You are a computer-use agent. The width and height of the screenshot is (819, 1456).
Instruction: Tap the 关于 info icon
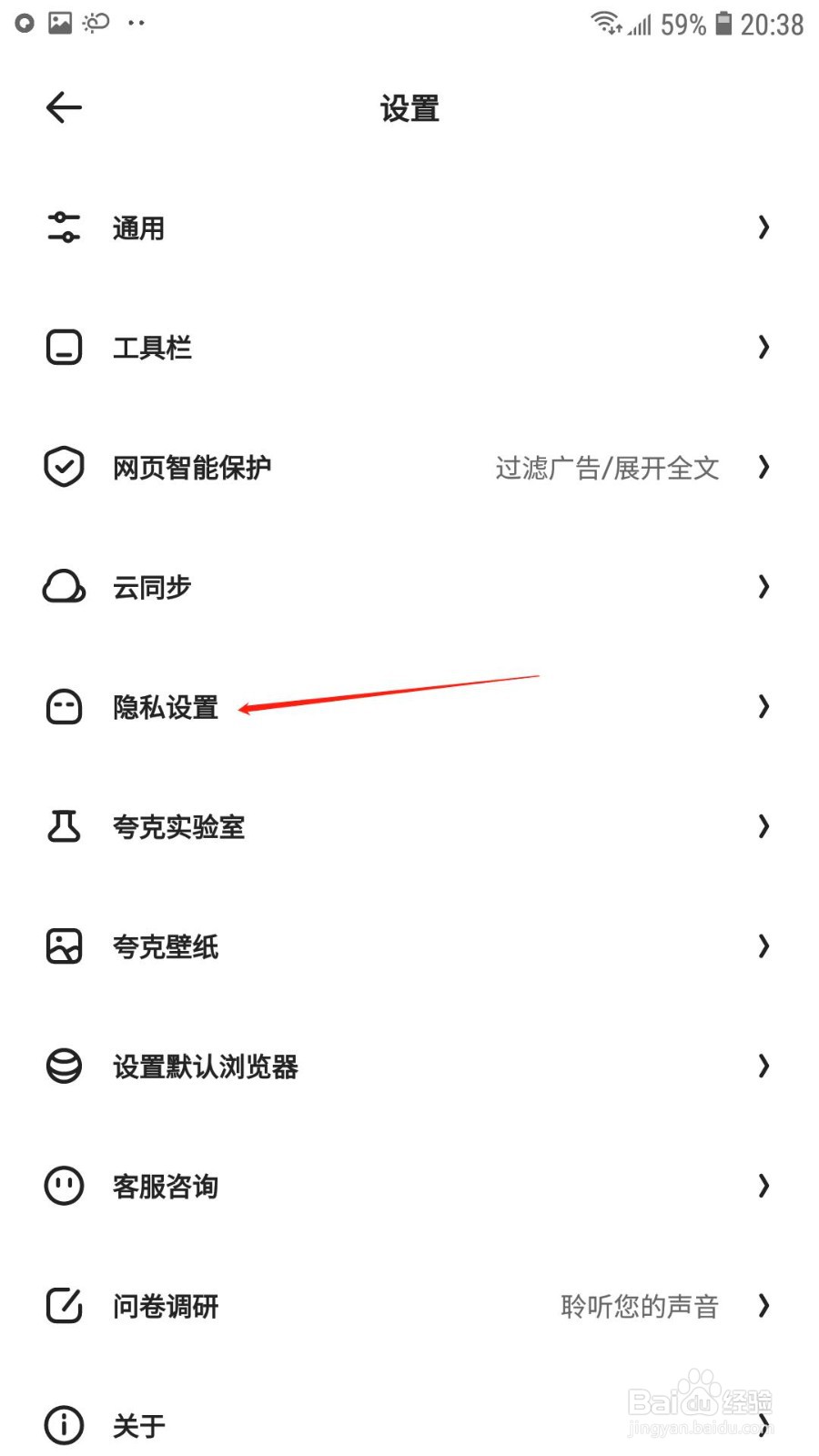pyautogui.click(x=62, y=1425)
